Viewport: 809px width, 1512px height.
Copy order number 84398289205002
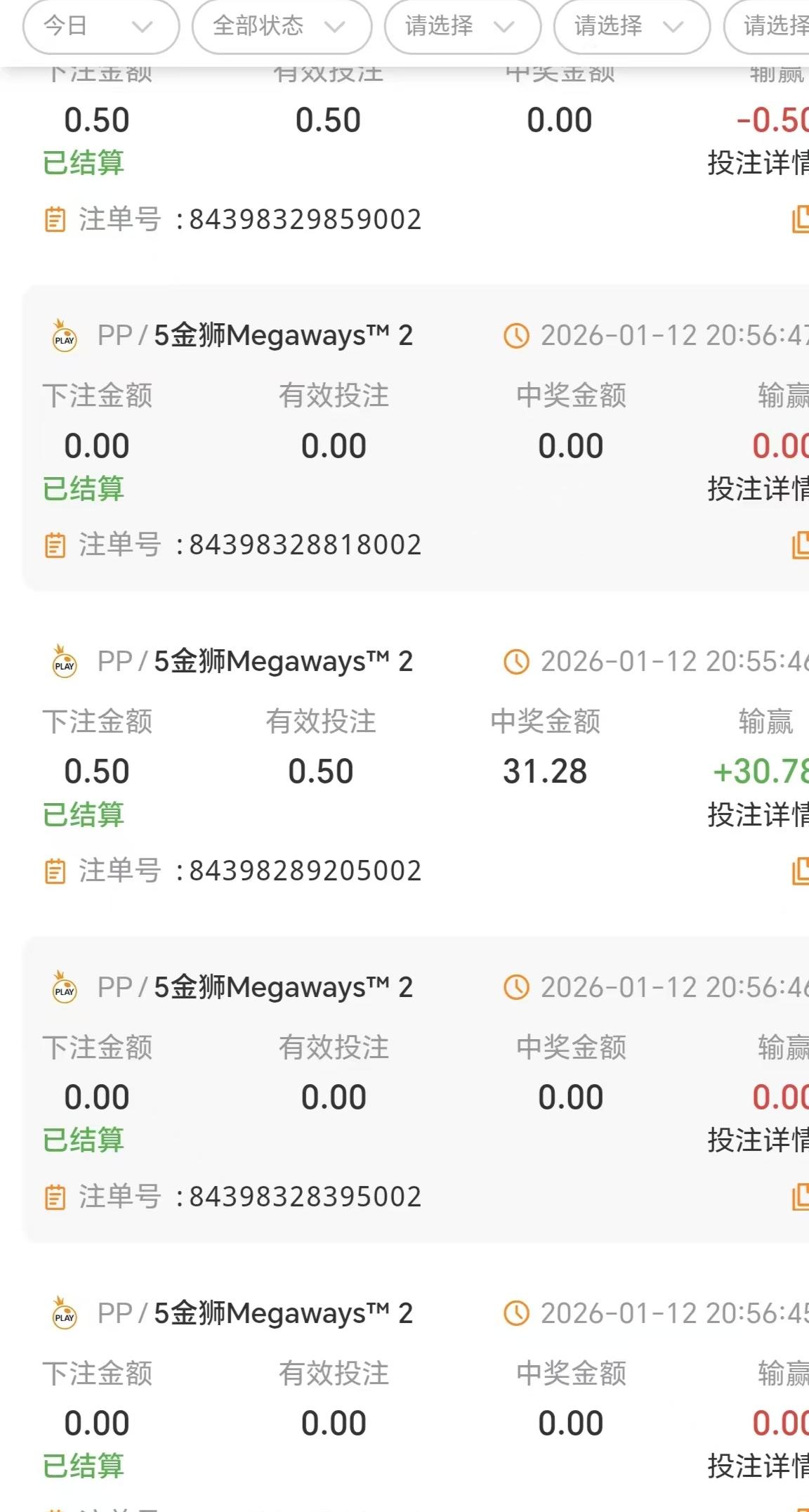tap(800, 871)
